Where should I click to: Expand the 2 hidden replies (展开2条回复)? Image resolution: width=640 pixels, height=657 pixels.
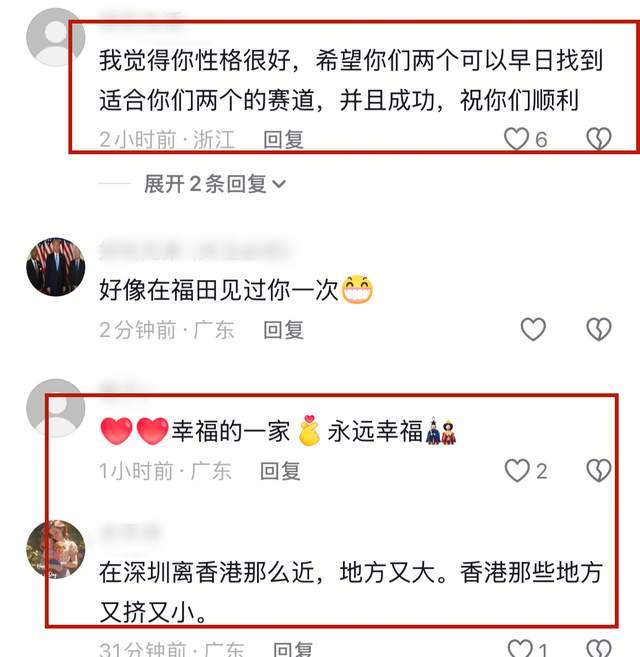click(215, 184)
